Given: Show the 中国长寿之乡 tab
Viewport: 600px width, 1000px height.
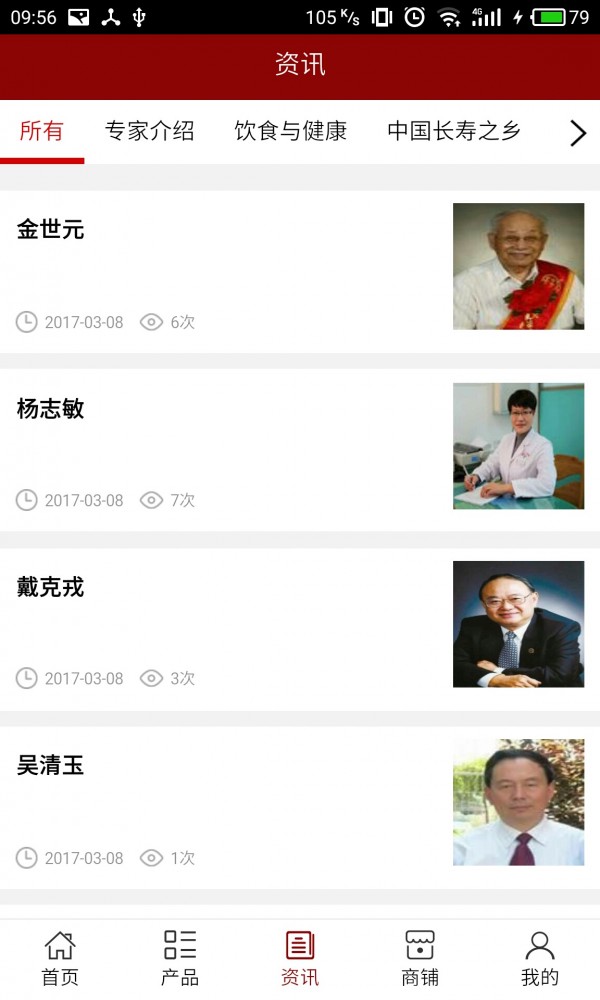Looking at the screenshot, I should tap(454, 131).
